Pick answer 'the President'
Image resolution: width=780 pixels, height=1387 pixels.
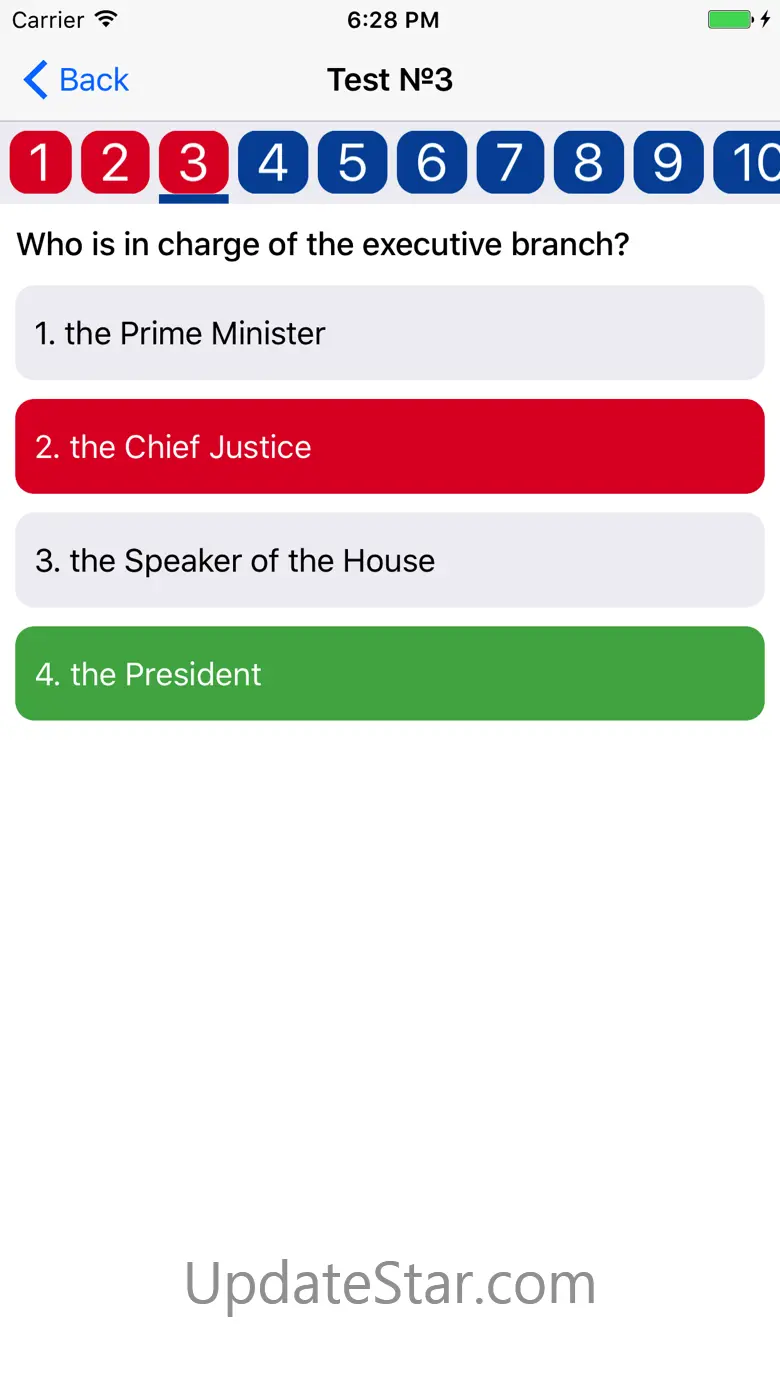pyautogui.click(x=390, y=673)
